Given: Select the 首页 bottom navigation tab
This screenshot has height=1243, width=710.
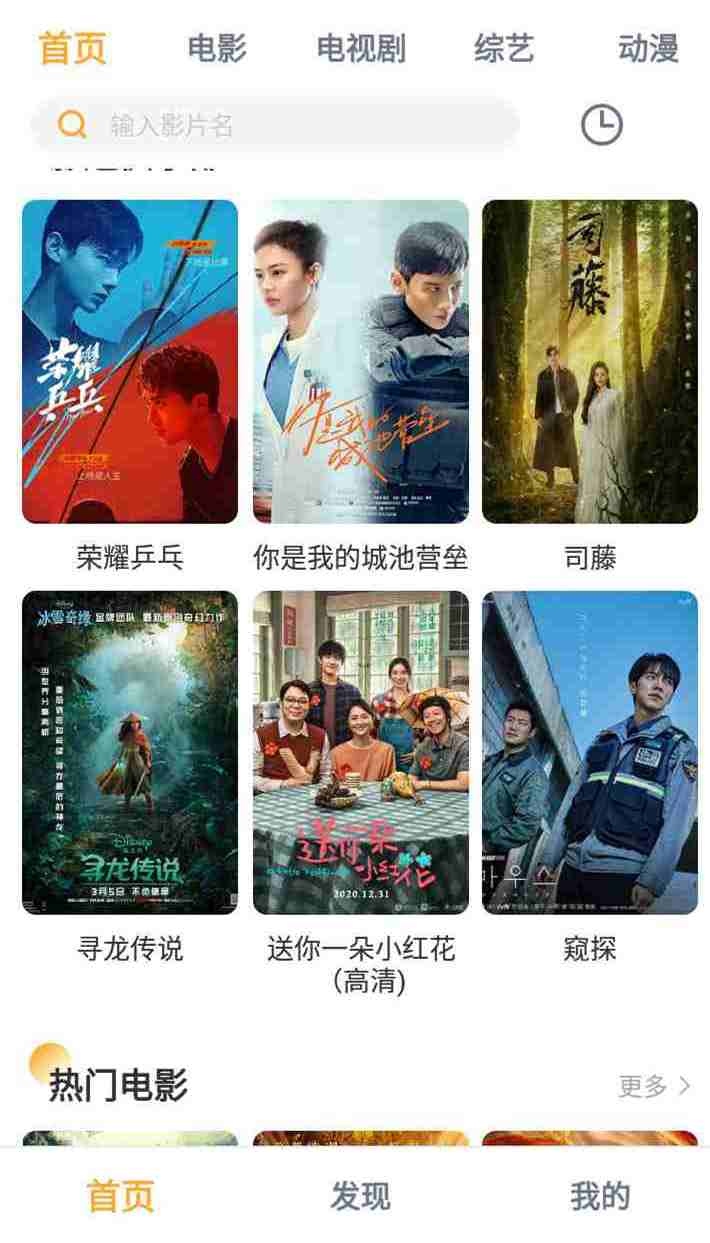Looking at the screenshot, I should pyautogui.click(x=120, y=1196).
